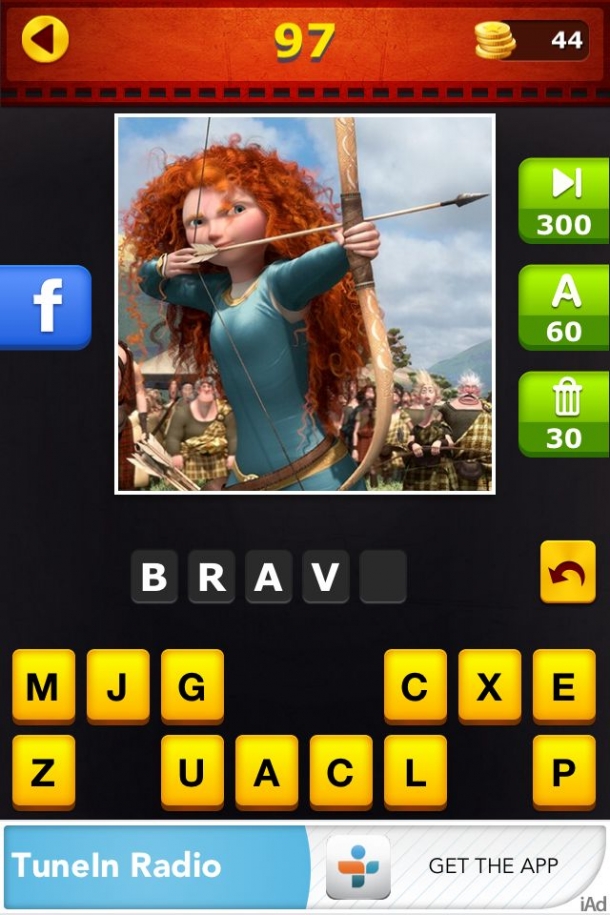
Task: Undo the answer with the curved arrow
Action: pos(567,571)
